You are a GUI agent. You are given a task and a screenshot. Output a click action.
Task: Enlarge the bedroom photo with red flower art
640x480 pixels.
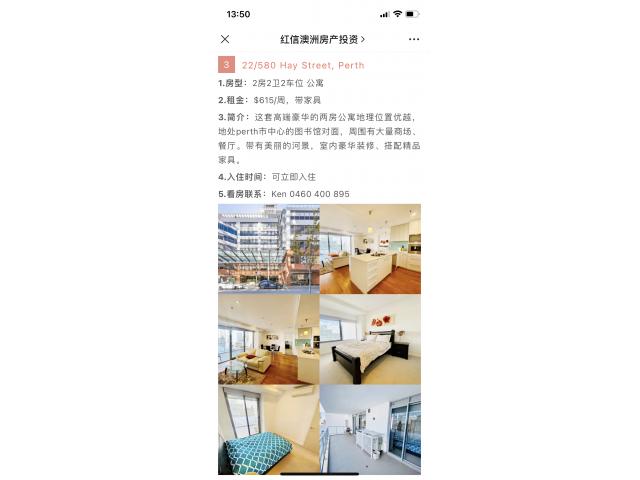370,339
